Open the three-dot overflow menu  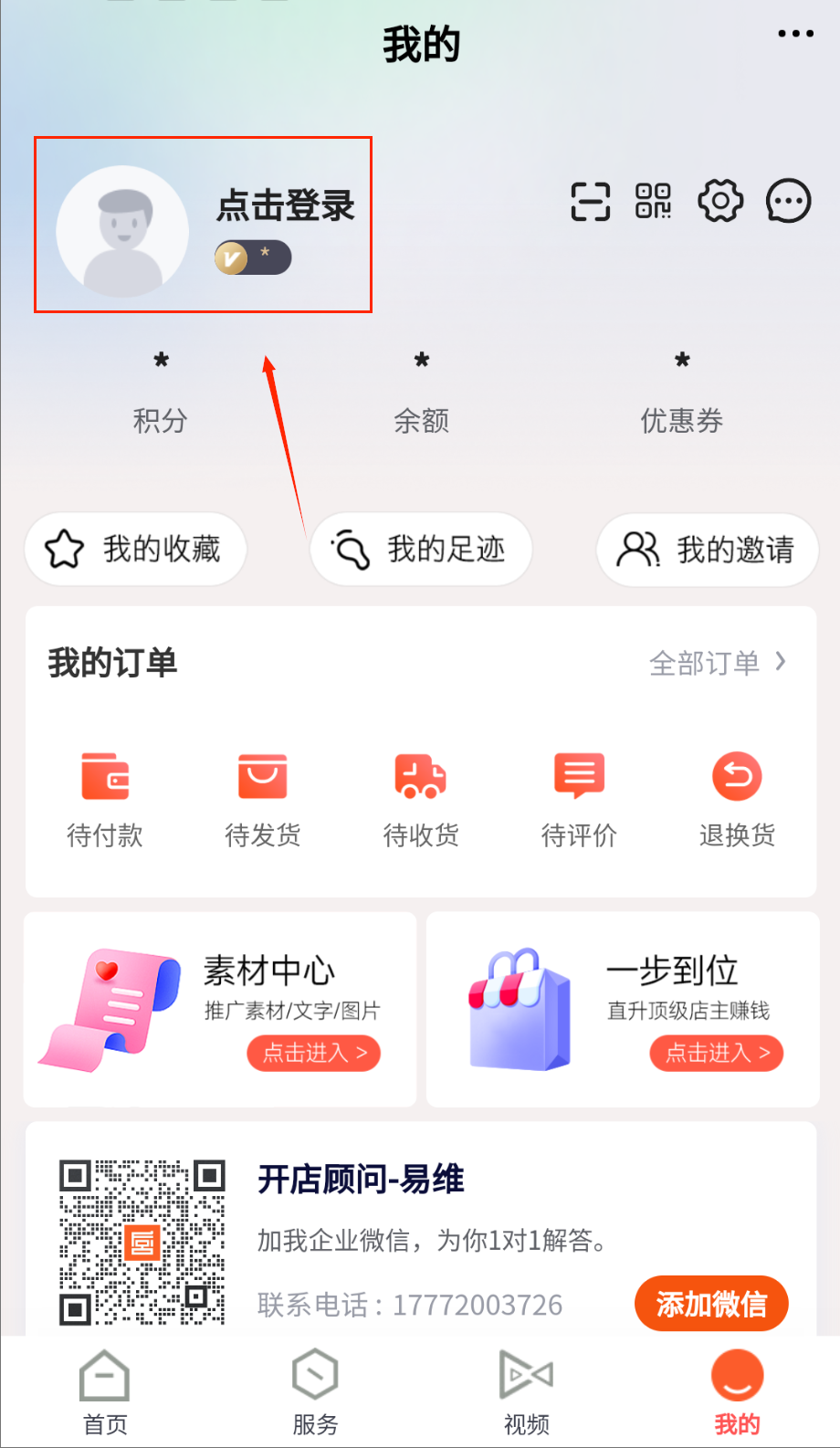point(795,34)
